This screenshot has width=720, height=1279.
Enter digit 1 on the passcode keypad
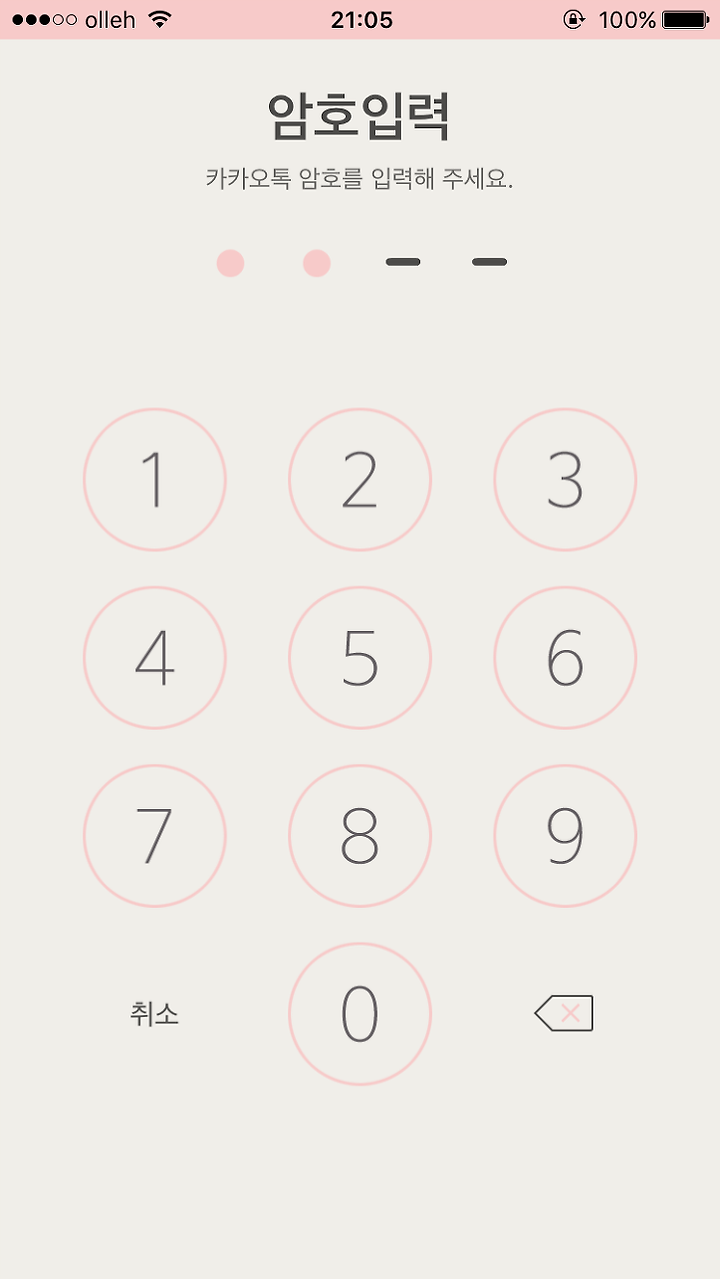[x=155, y=479]
